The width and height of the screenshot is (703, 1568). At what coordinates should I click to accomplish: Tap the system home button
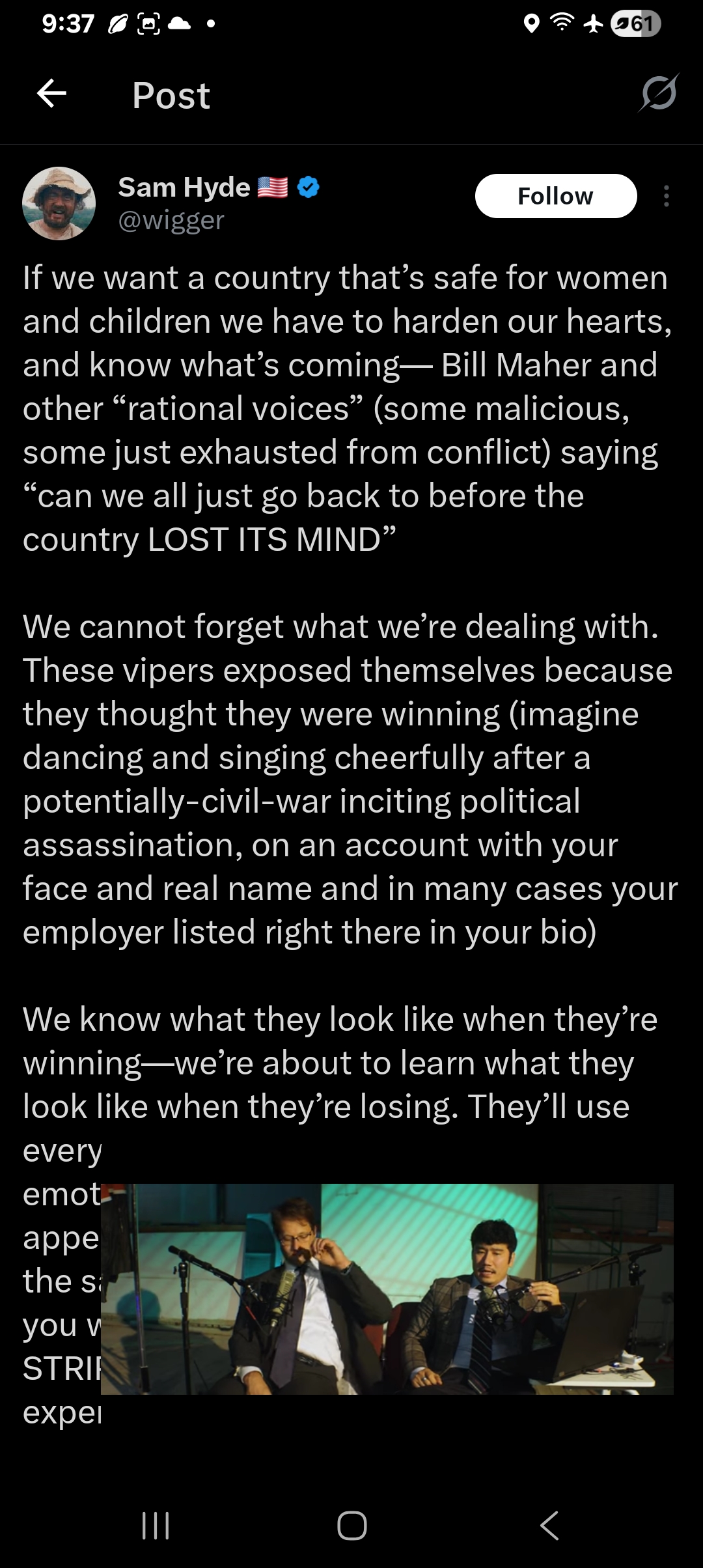point(351,1525)
